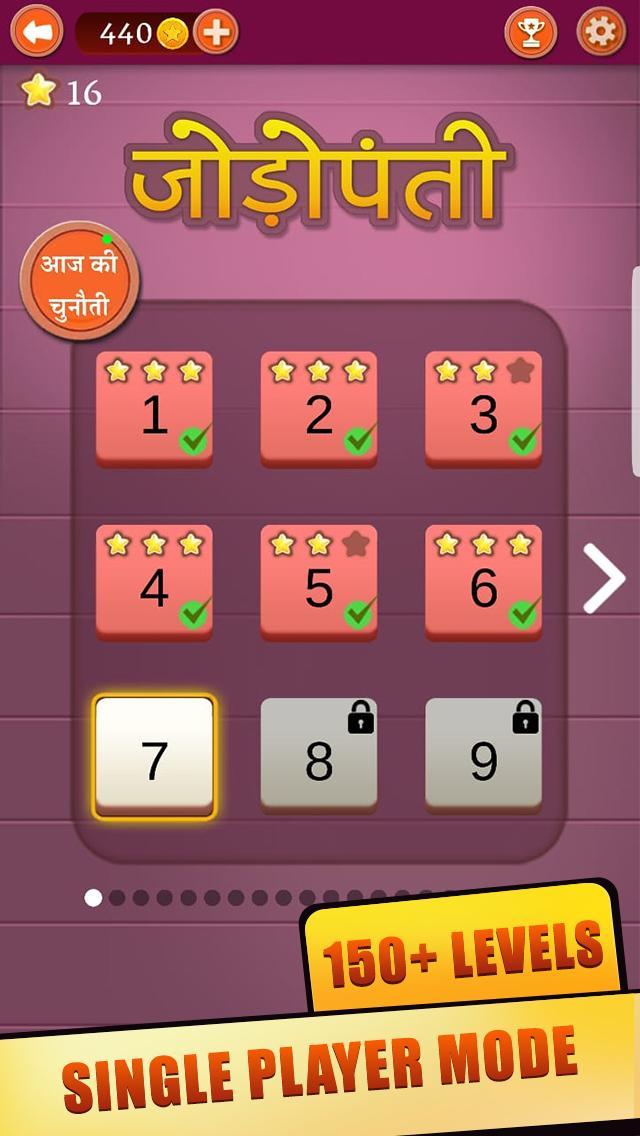Replay level 1

(154, 409)
